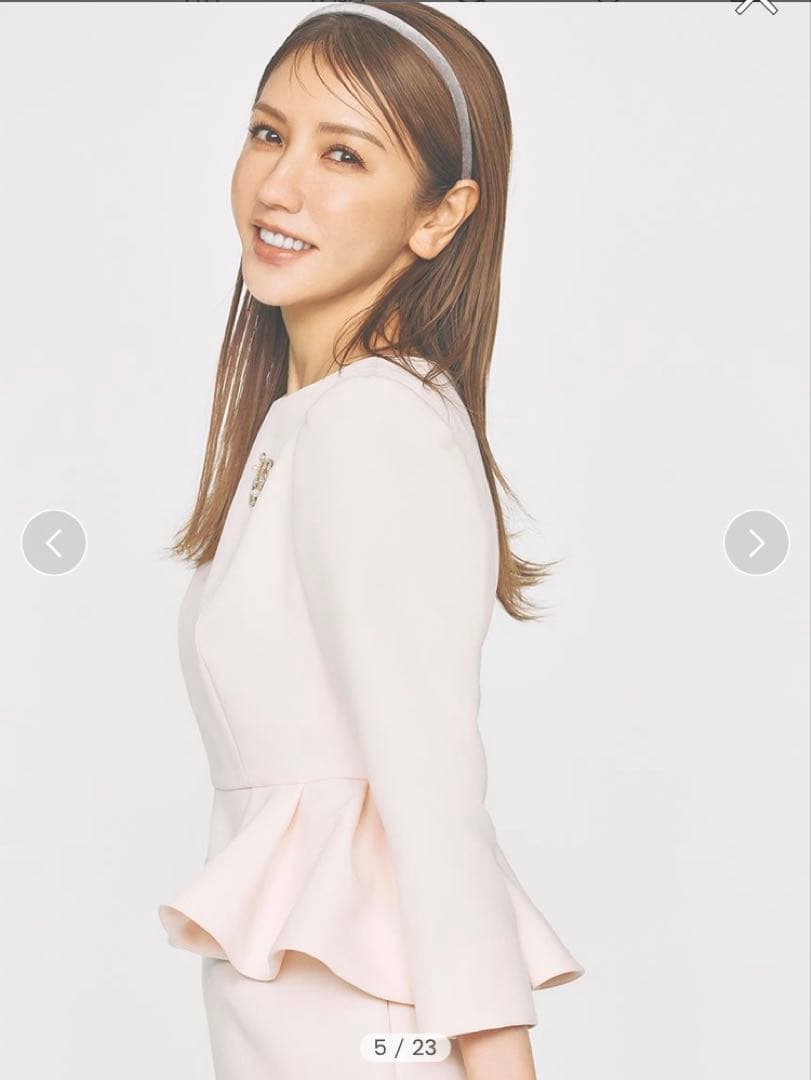Screen dimensions: 811x1080
Task: Advance to the next image
Action: (x=756, y=543)
